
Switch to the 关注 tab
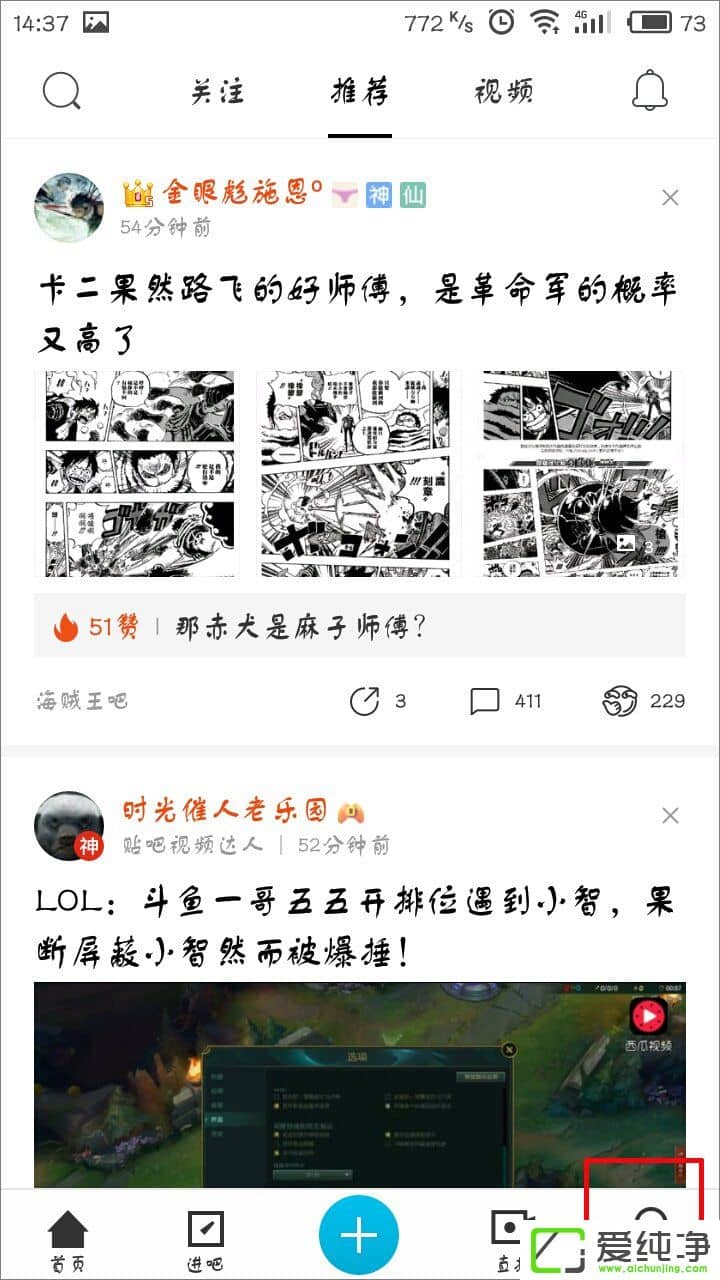coord(218,92)
